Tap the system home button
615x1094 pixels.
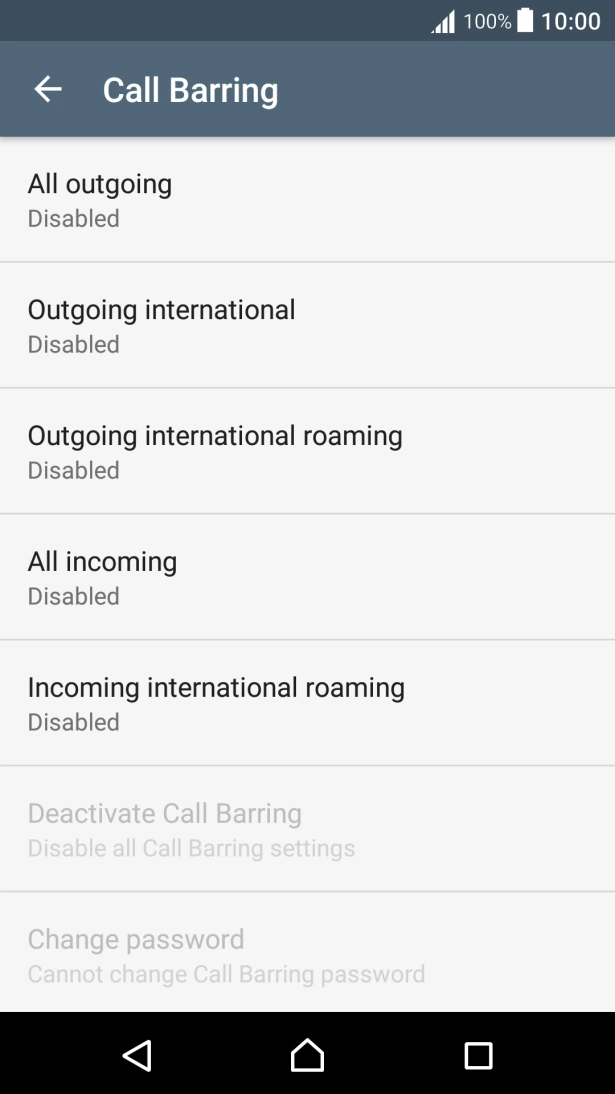coord(307,1055)
